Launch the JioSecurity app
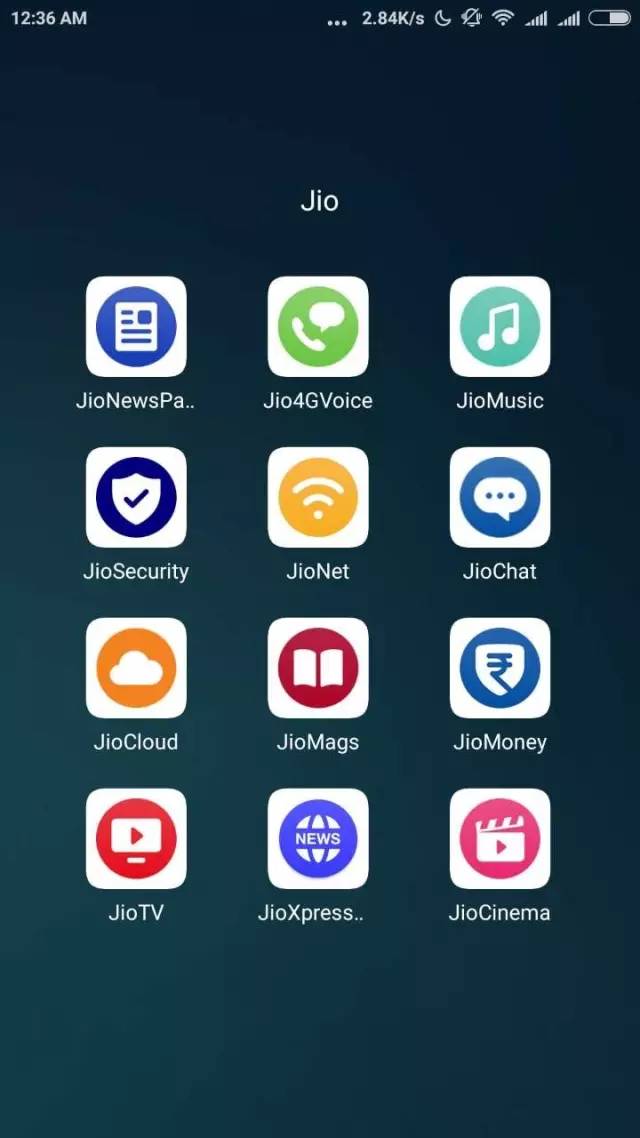 [x=136, y=498]
